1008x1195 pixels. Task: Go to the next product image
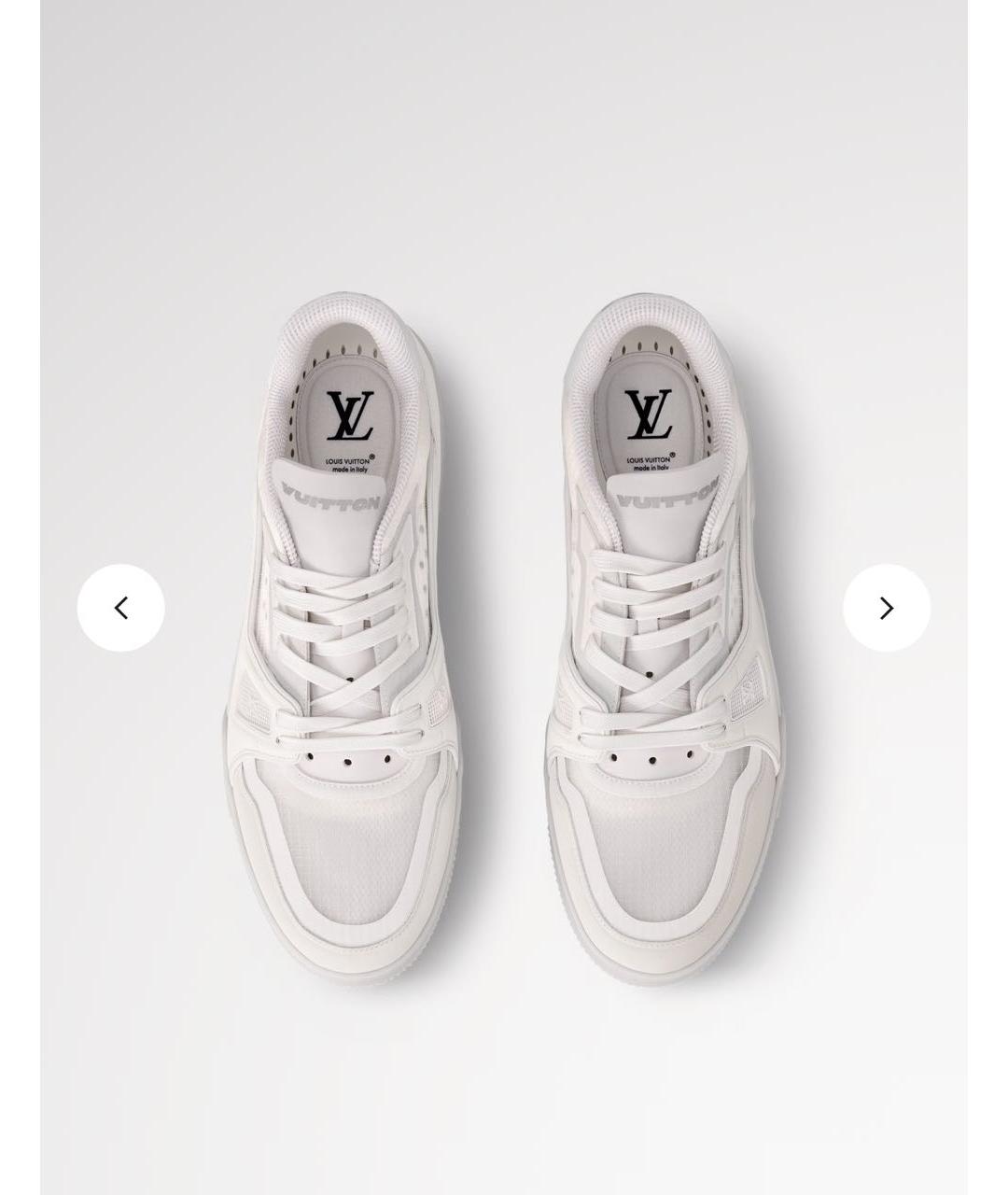886,608
